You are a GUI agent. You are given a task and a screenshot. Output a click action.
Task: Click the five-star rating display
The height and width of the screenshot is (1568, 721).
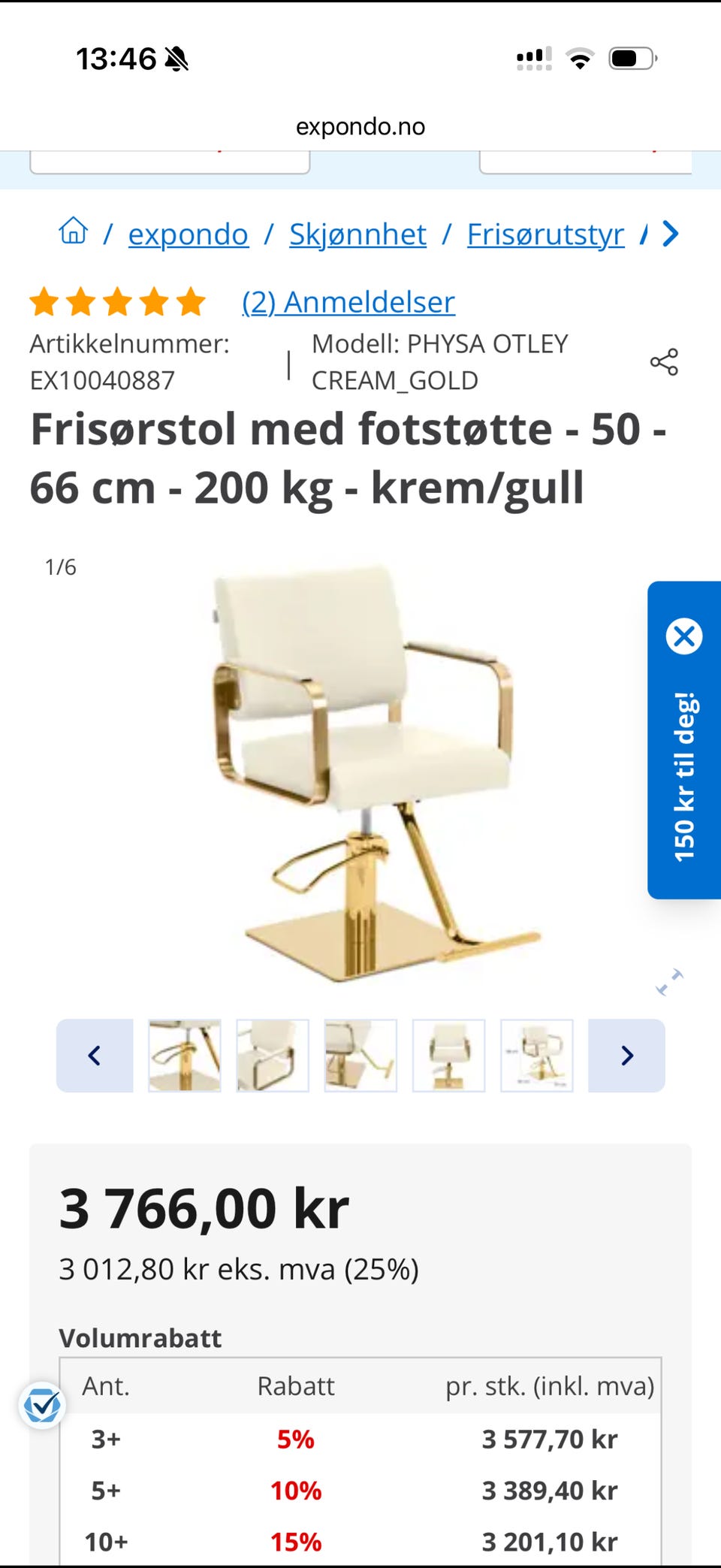(116, 302)
